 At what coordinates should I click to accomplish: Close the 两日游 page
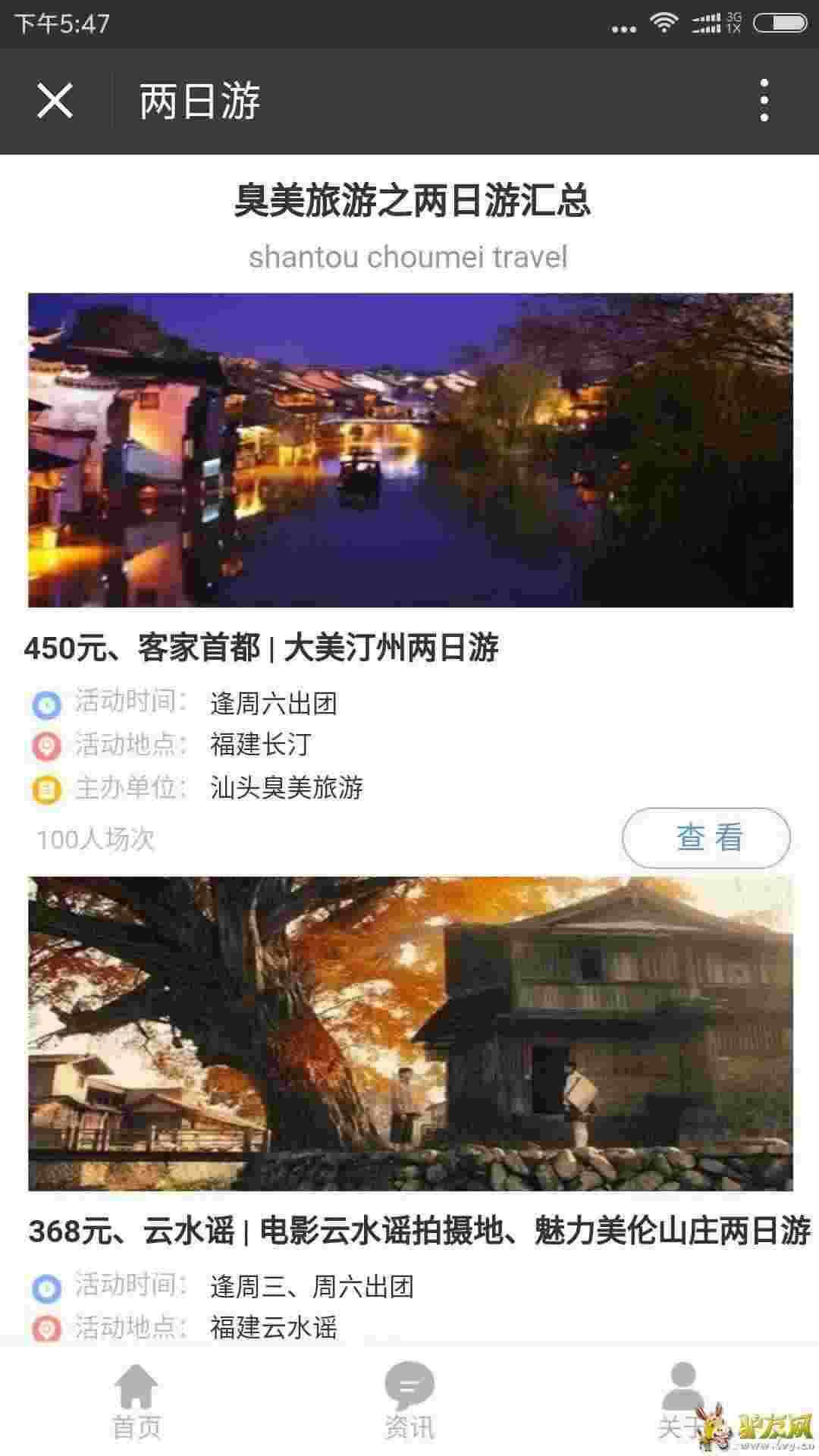click(x=55, y=101)
